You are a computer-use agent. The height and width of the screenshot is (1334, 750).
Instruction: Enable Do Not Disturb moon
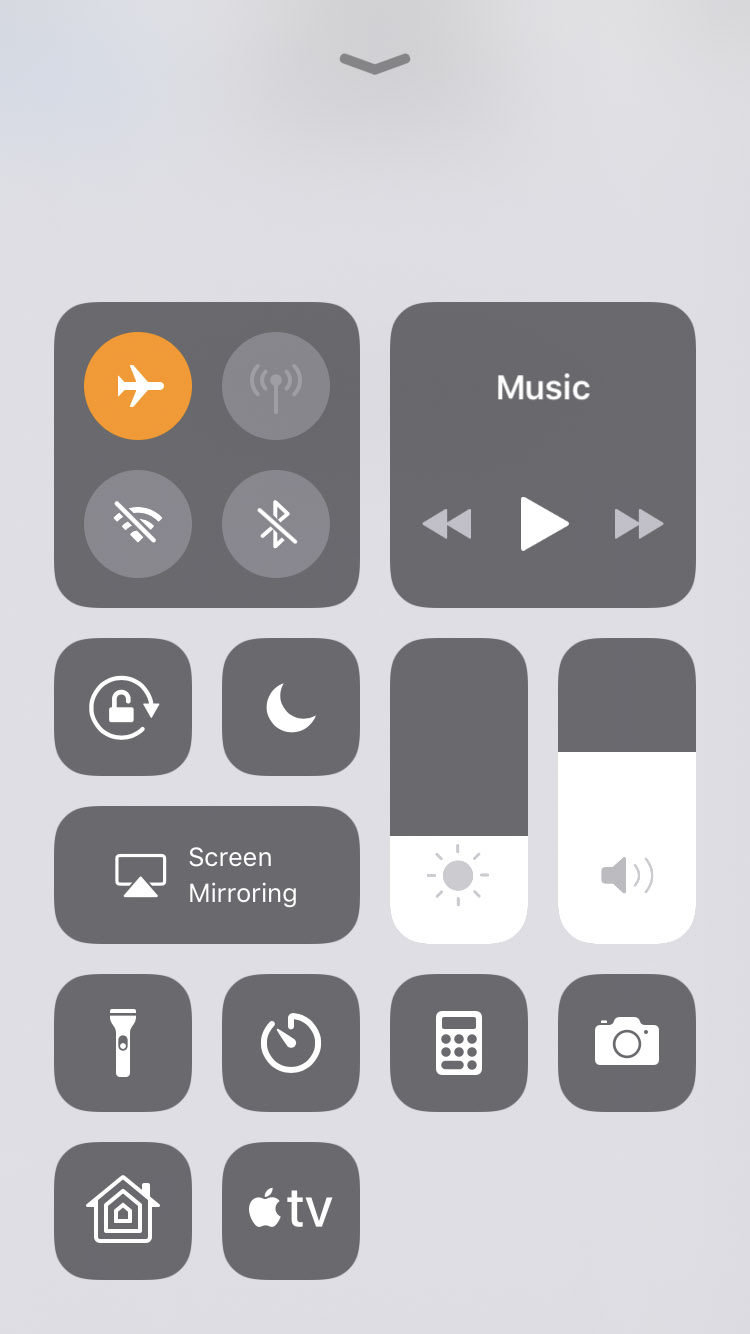point(291,707)
